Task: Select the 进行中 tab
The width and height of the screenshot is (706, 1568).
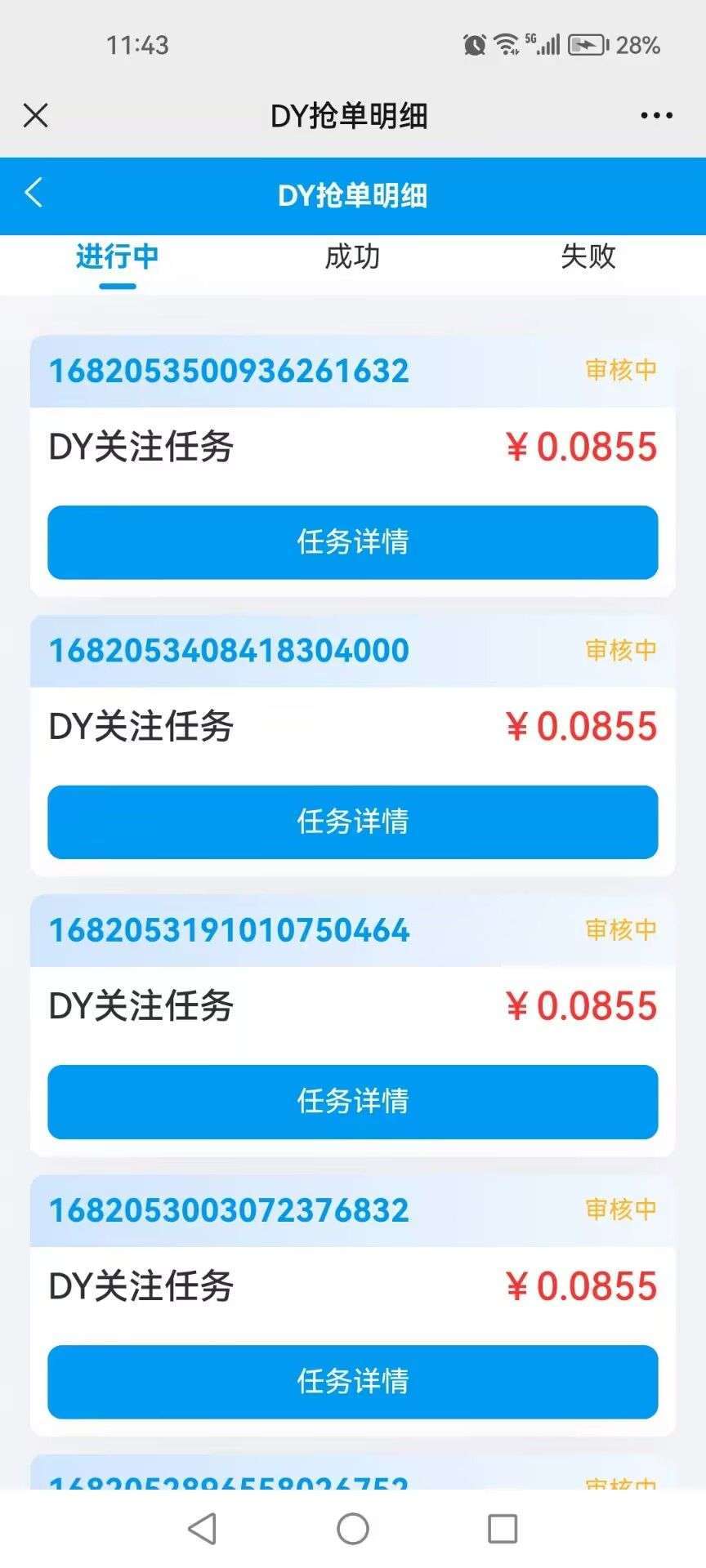Action: 118,256
